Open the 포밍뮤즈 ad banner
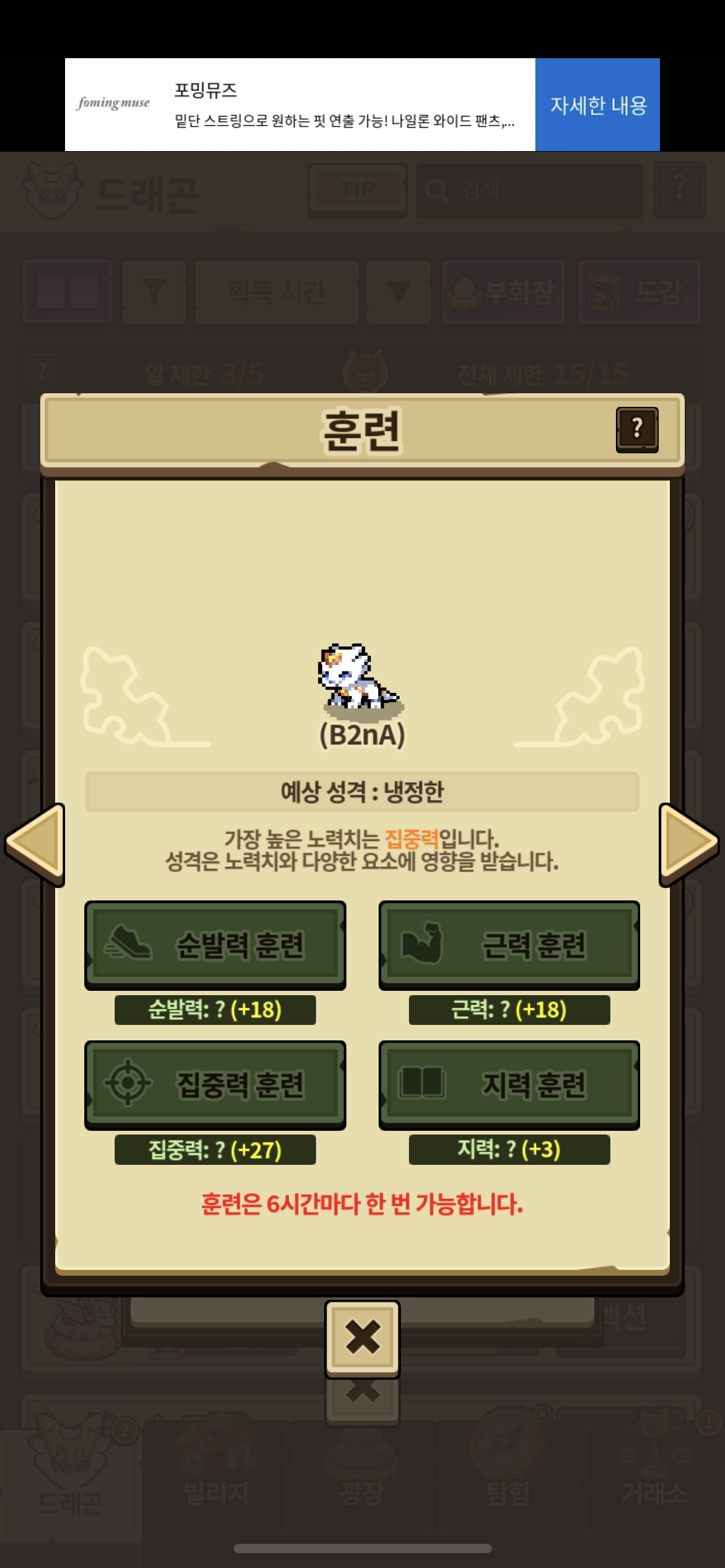 (x=300, y=105)
